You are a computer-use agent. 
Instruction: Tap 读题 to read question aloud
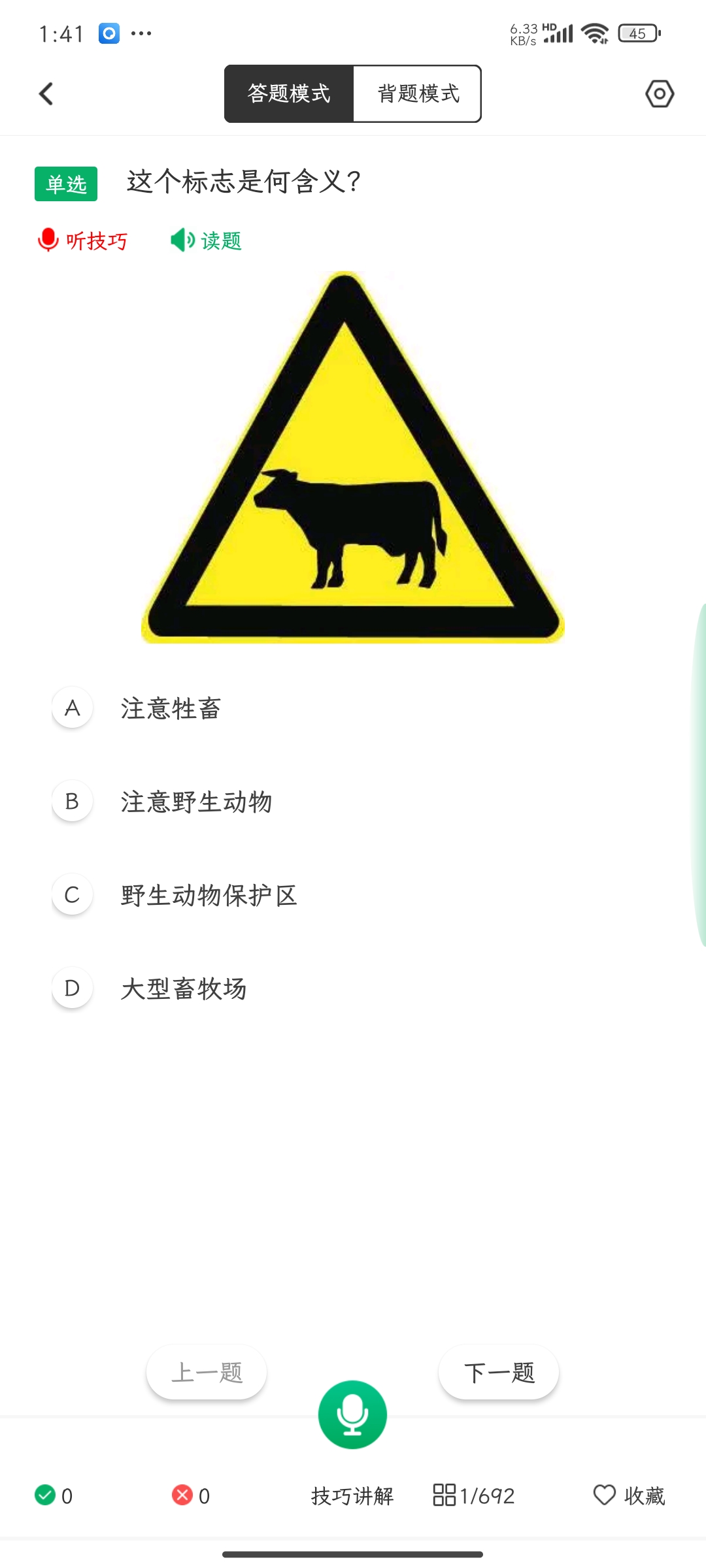(207, 240)
